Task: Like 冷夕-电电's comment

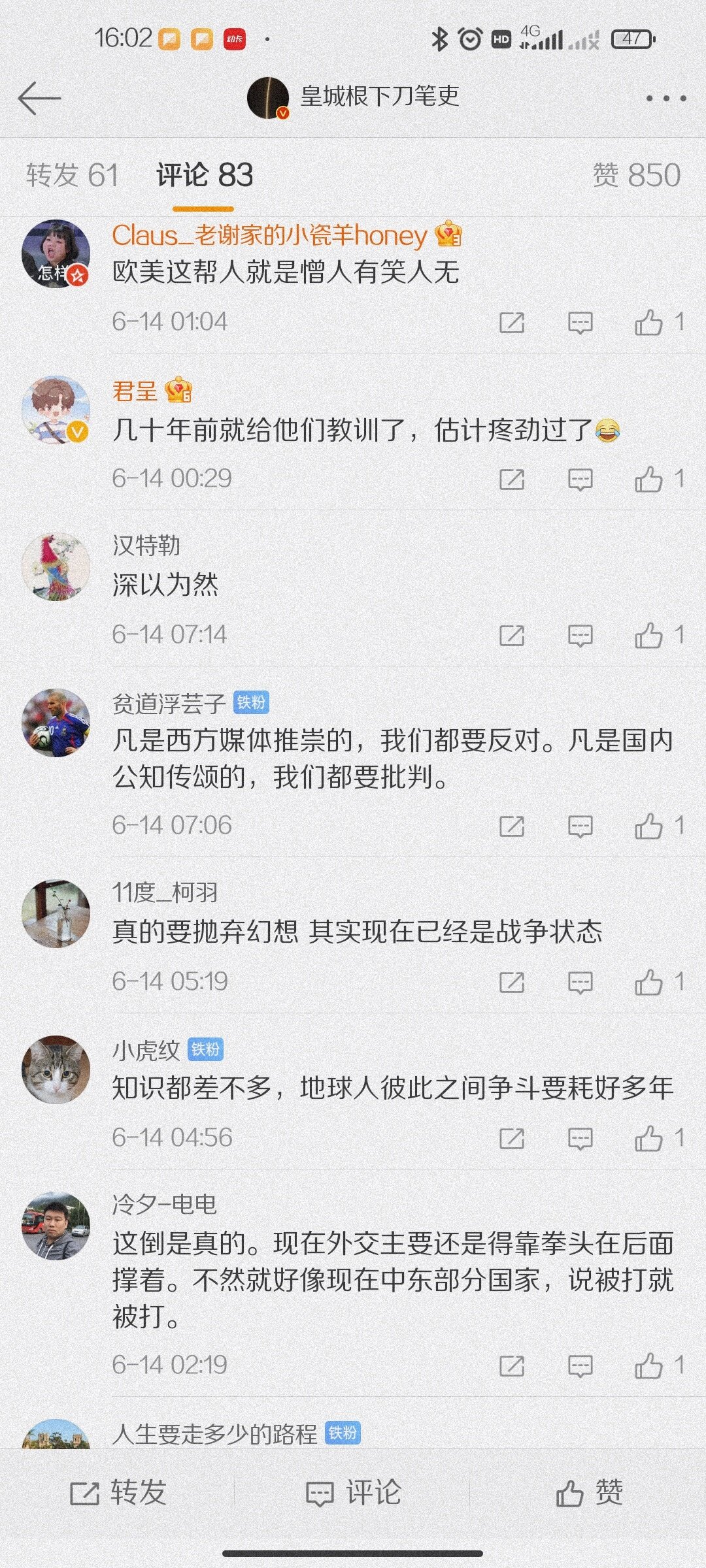Action: pos(648,1365)
